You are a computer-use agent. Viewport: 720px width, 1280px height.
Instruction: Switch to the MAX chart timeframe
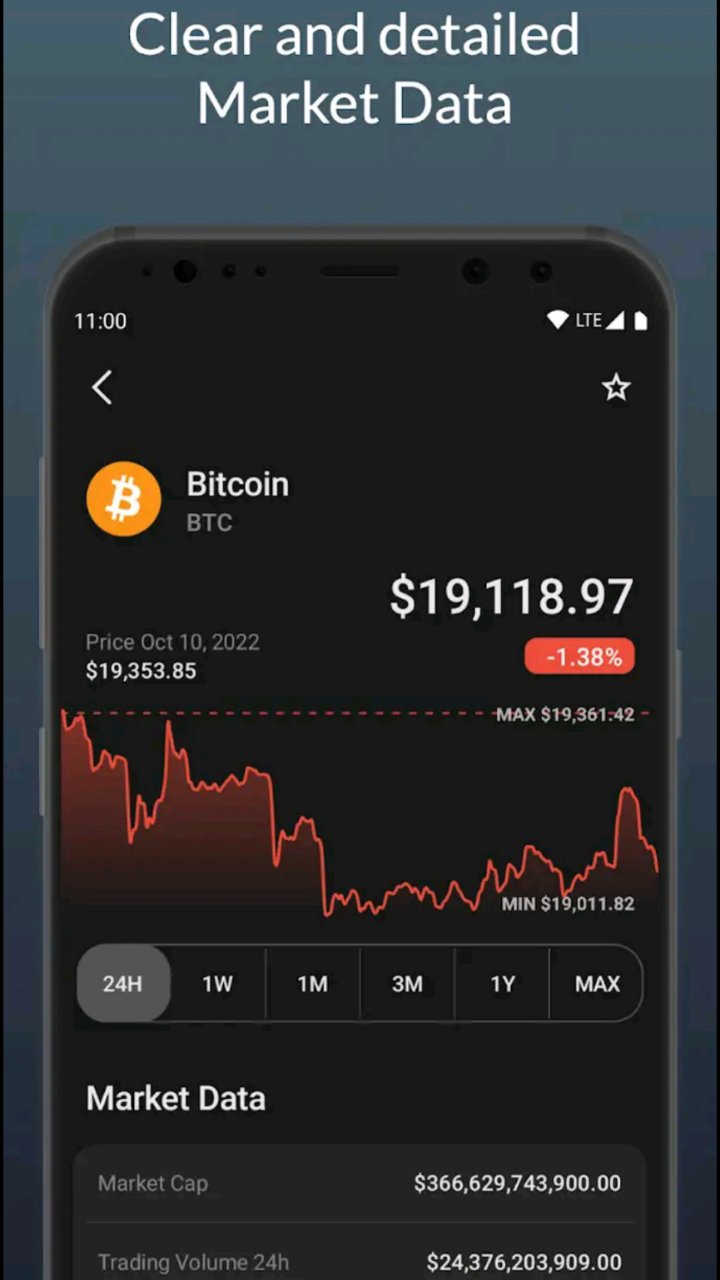pos(596,984)
